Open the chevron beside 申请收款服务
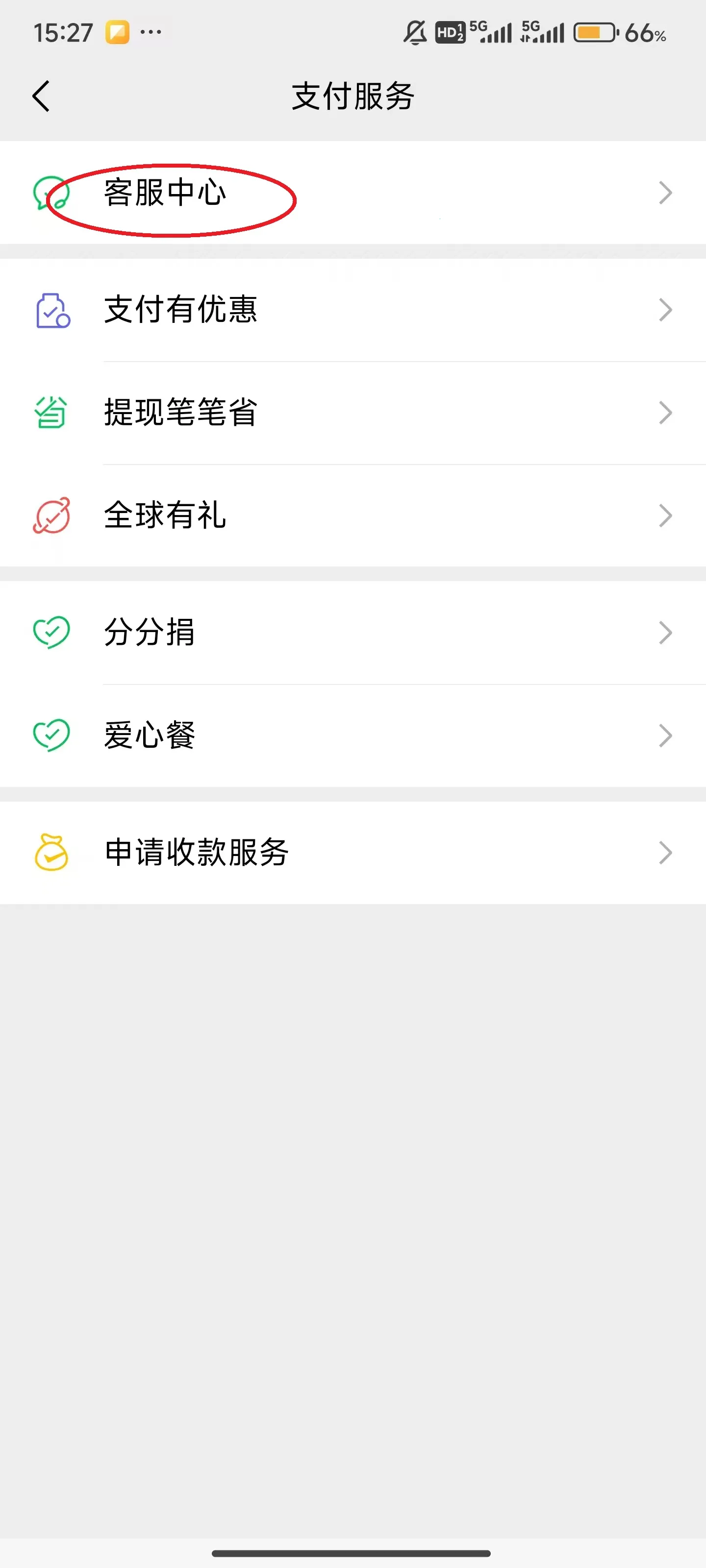 pos(665,852)
